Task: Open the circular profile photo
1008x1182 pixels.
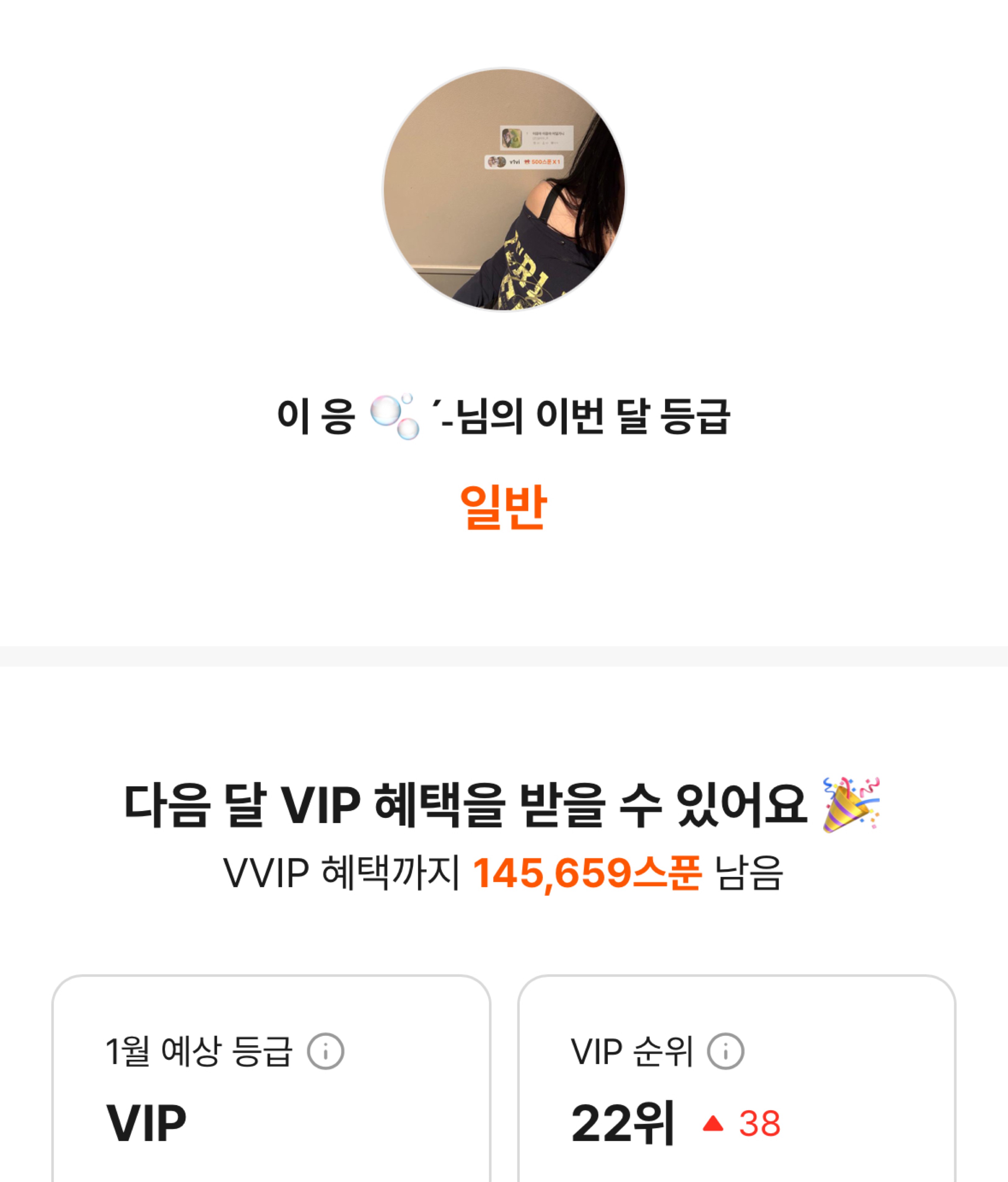Action: coord(504,190)
